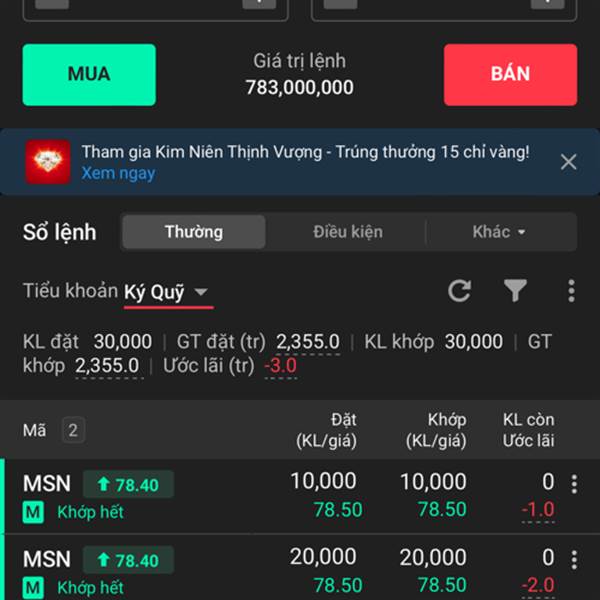Switch to the Thường order tab
The image size is (600, 600).
coord(194,232)
